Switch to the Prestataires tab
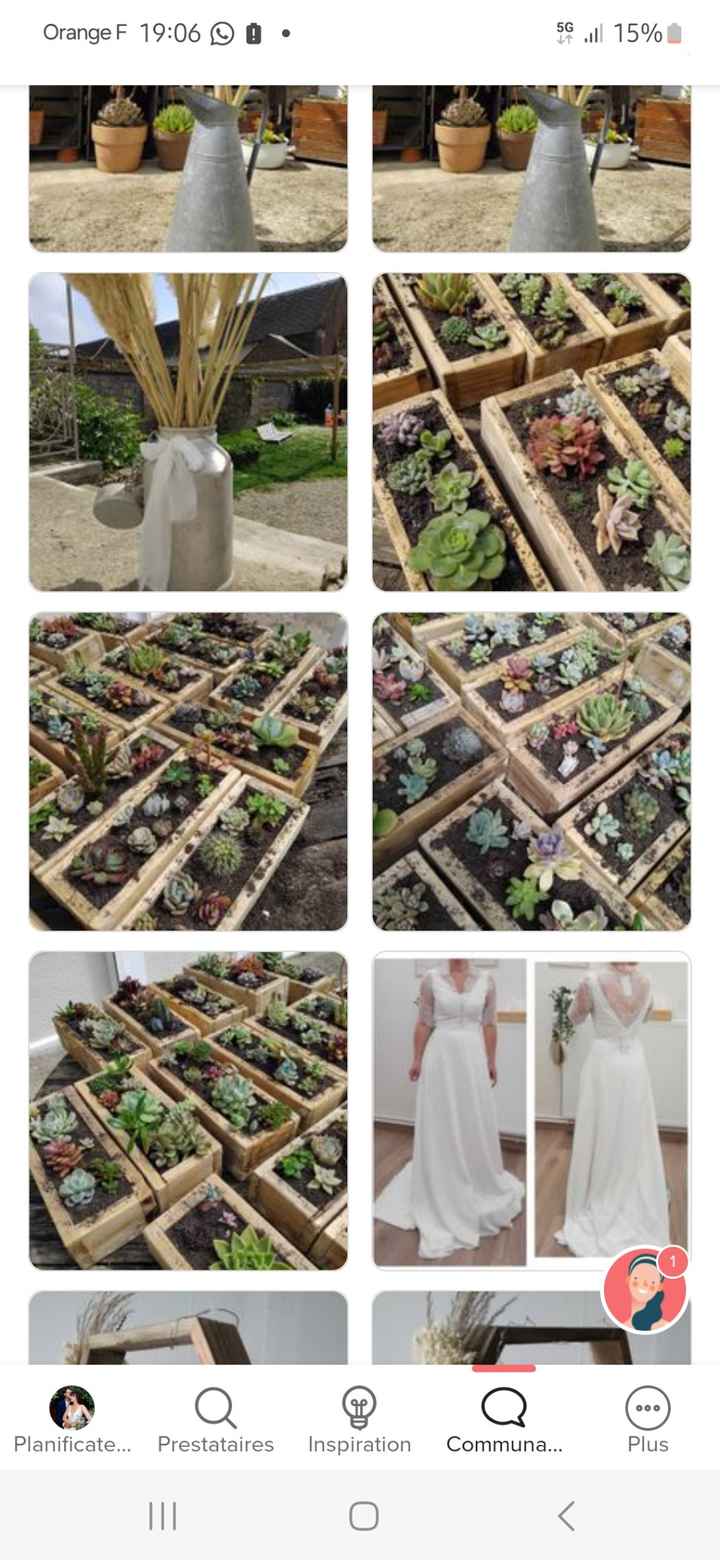 [x=215, y=1420]
